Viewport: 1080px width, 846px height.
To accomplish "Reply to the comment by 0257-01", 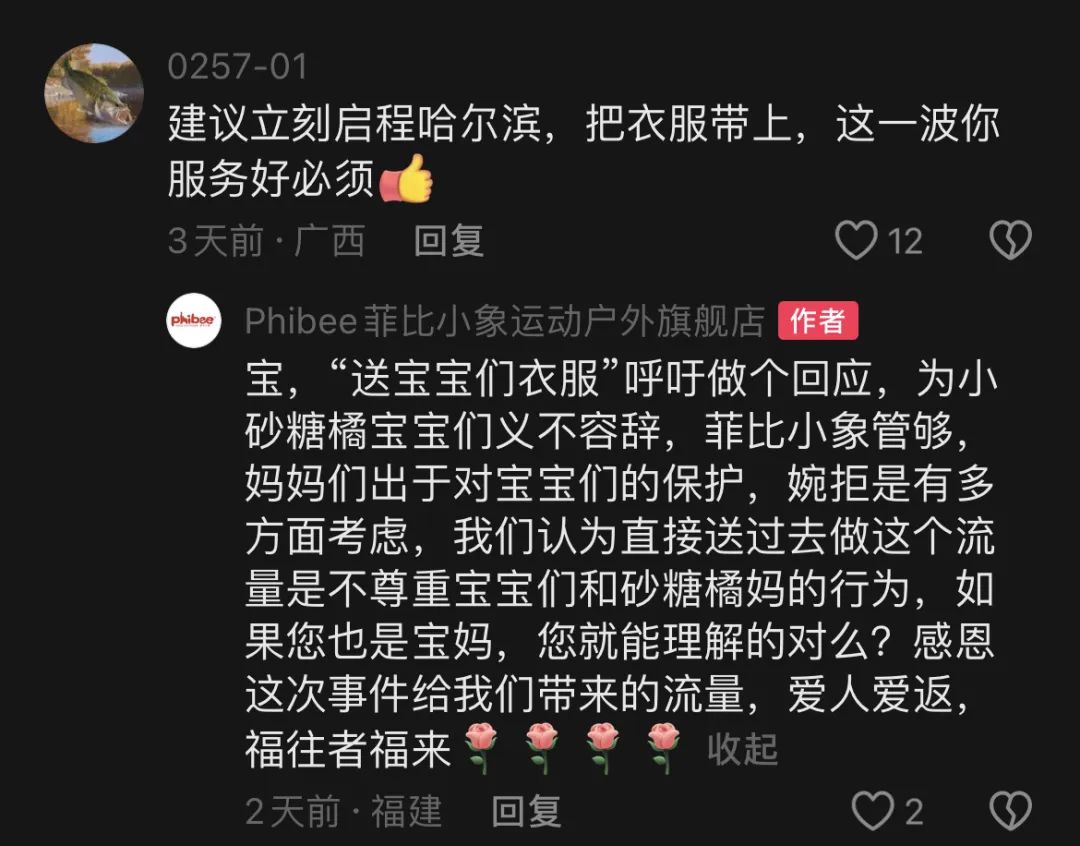I will (449, 241).
